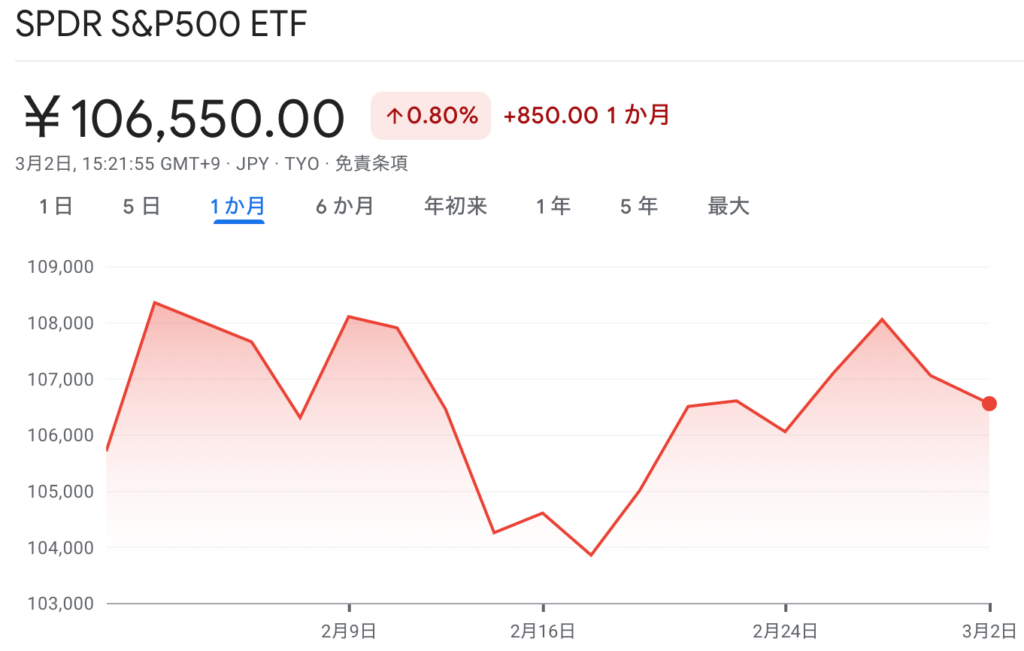The width and height of the screenshot is (1024, 651).
Task: Show the 6か月 chart
Action: pos(344,207)
